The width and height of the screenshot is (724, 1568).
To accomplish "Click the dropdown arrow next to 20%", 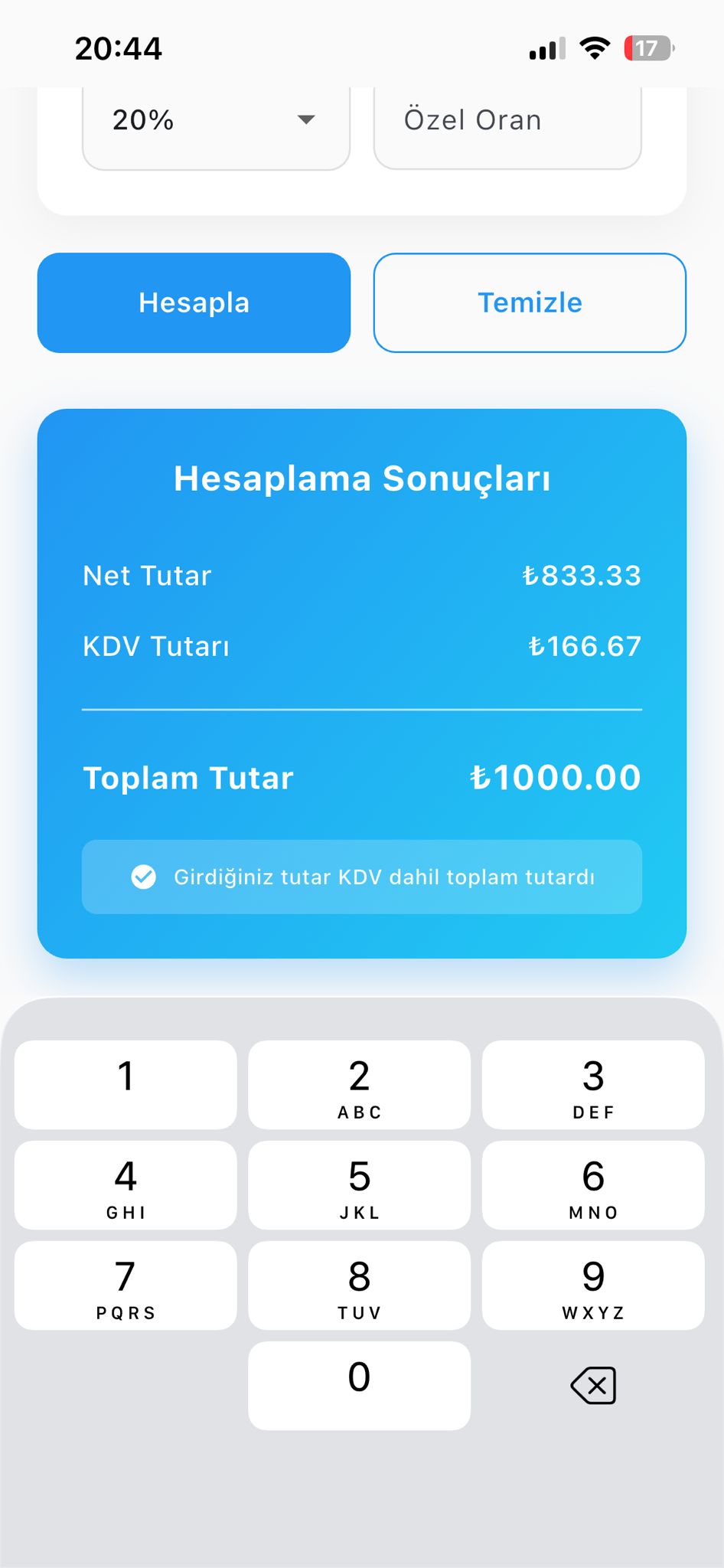I will click(x=305, y=120).
